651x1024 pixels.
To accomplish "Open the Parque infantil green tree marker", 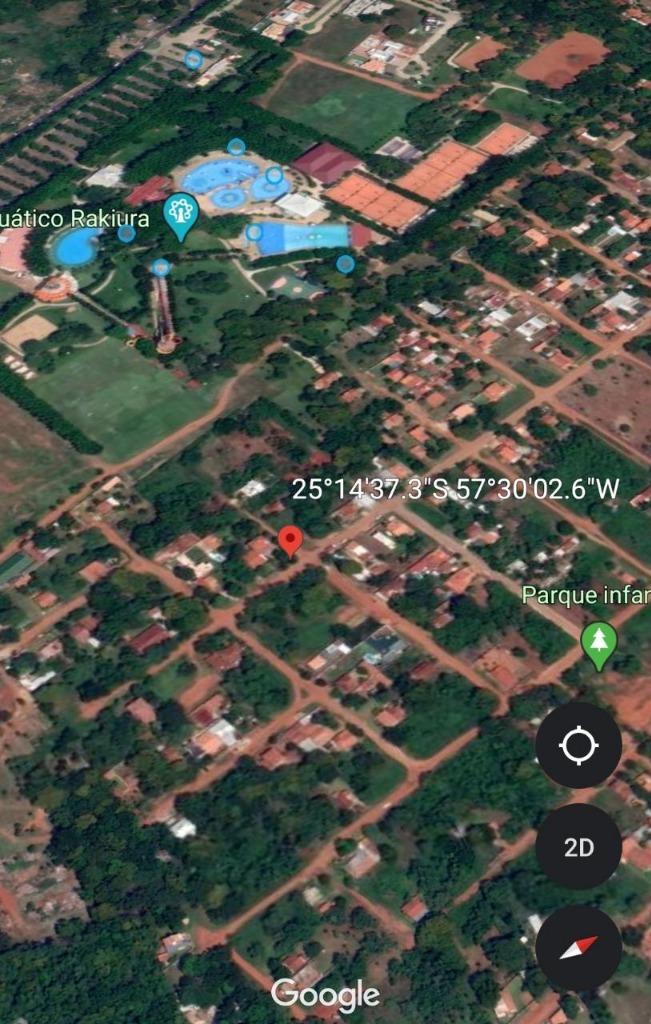I will click(x=599, y=645).
